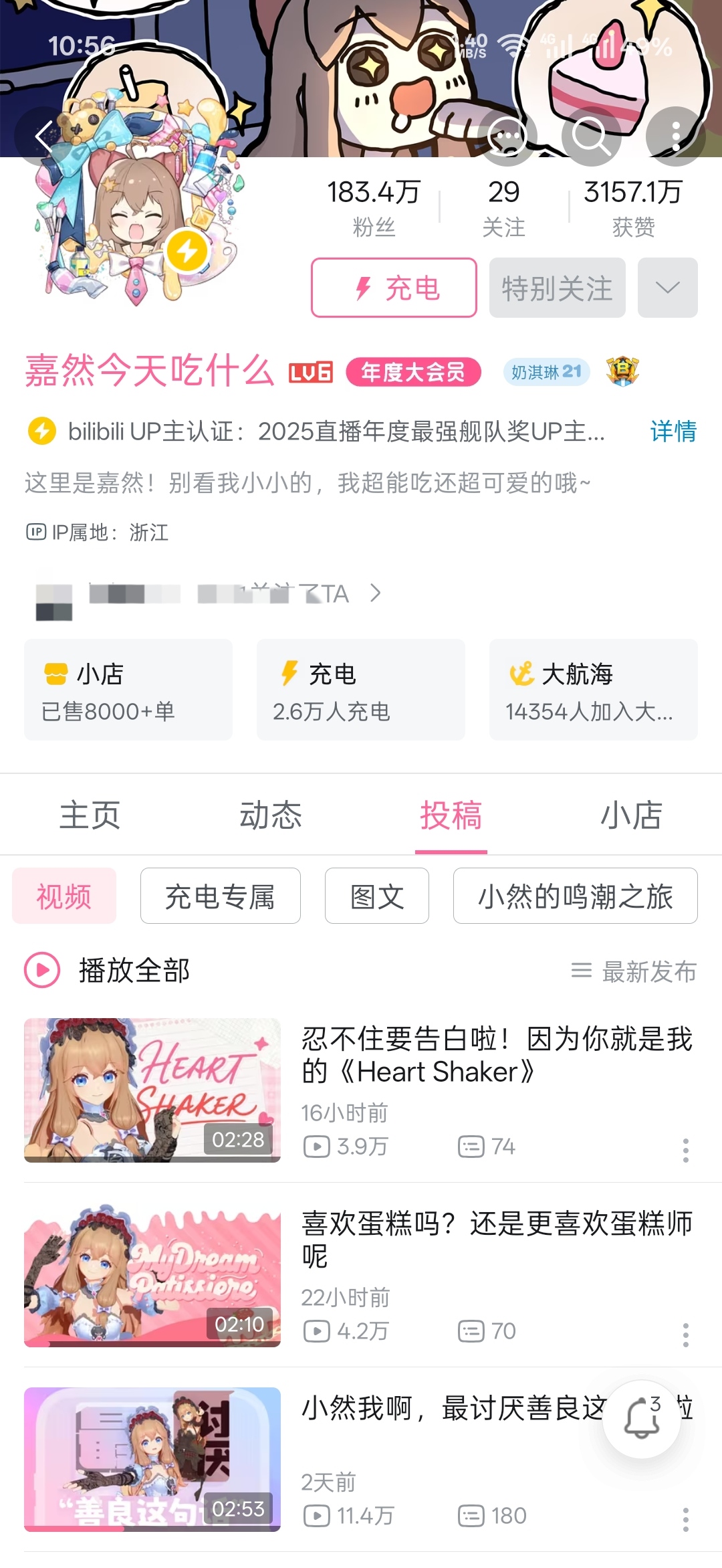Tap the 充电 button beside 特别关注
Image resolution: width=722 pixels, height=1568 pixels.
(x=394, y=288)
